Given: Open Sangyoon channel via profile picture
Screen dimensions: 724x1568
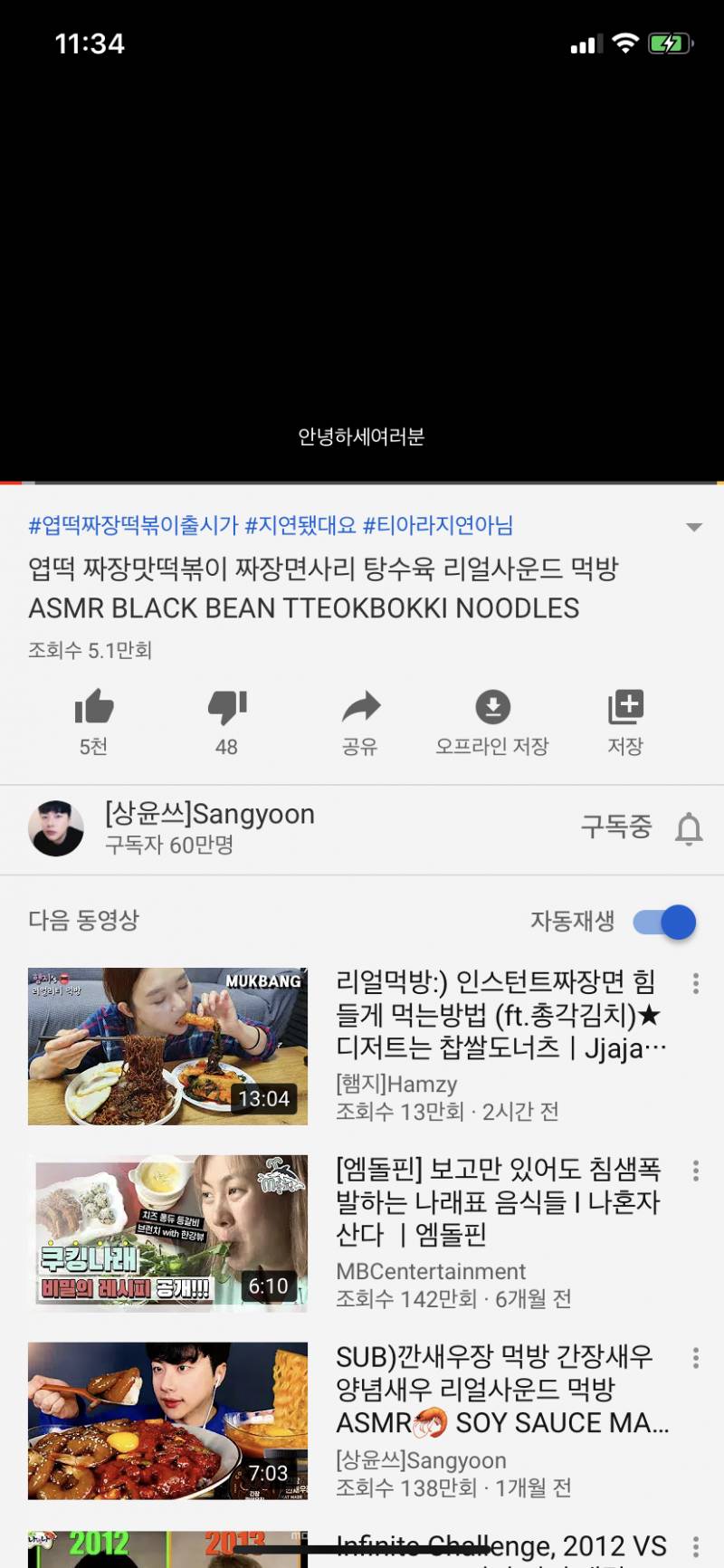Looking at the screenshot, I should [x=56, y=828].
